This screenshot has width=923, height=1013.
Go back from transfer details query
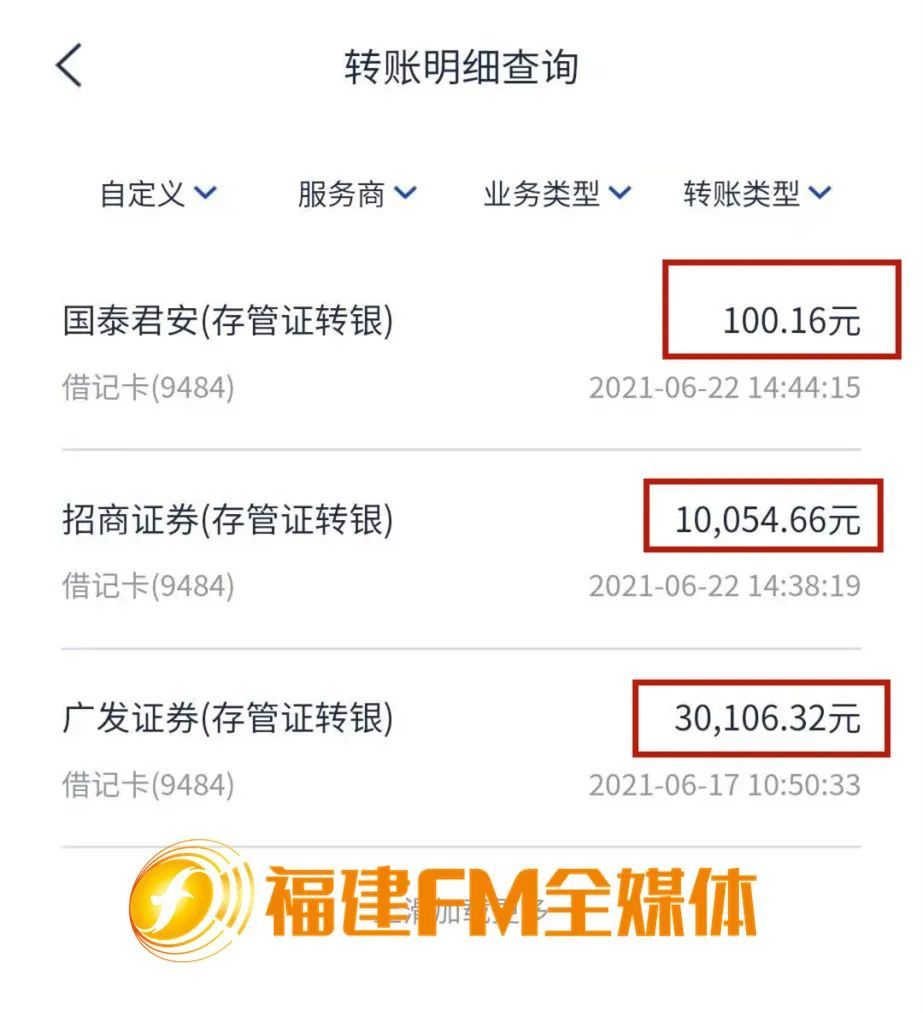(x=69, y=66)
